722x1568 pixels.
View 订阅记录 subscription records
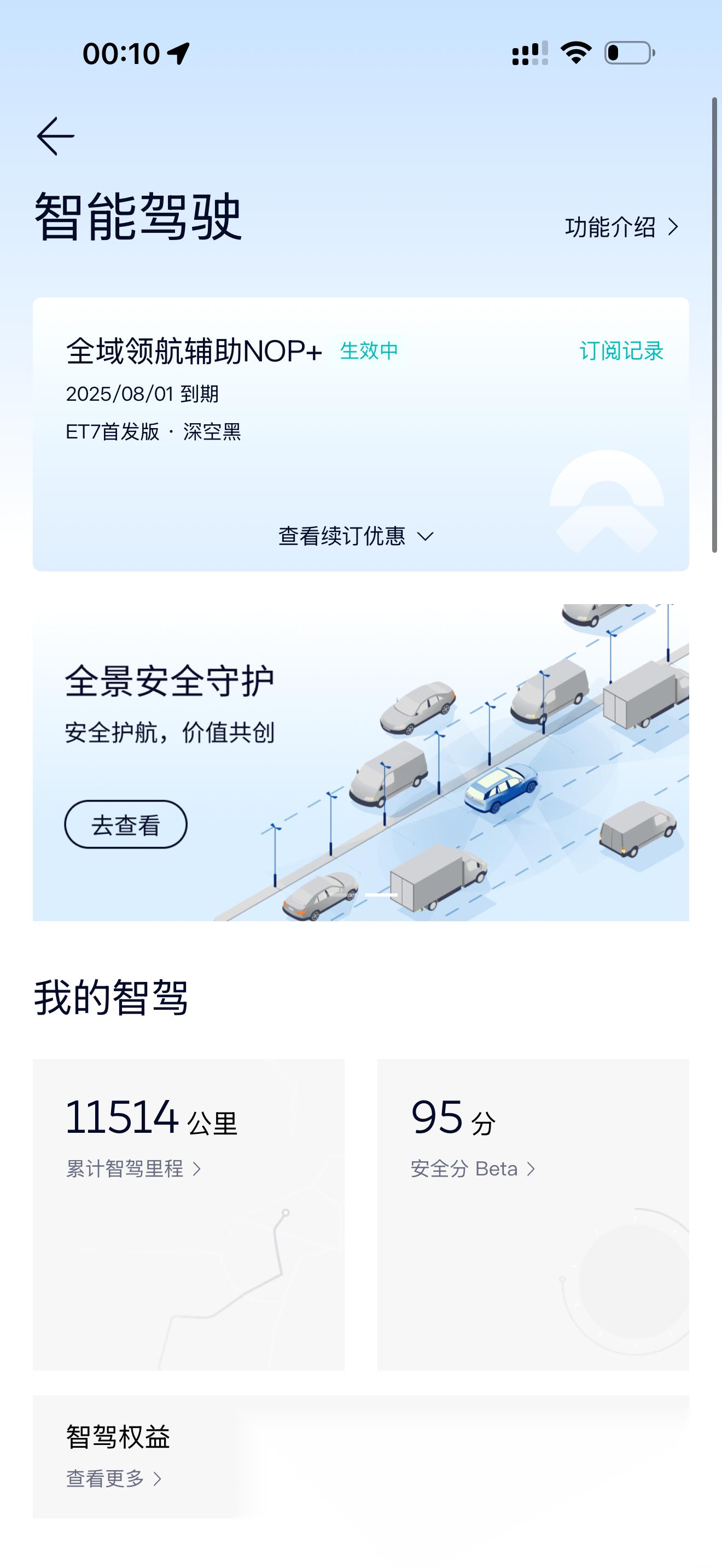pos(621,351)
